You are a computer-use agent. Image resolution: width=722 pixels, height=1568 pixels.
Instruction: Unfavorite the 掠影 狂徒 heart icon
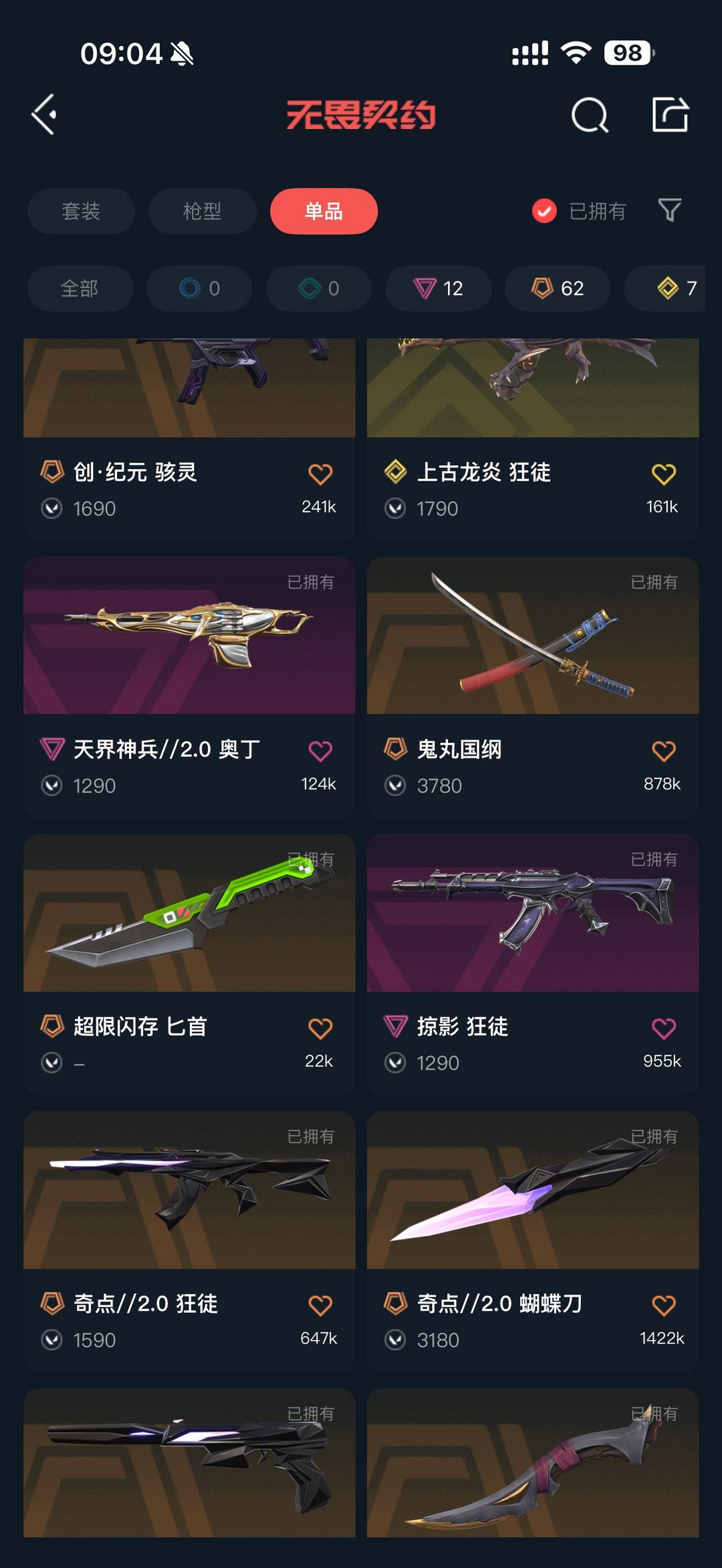(x=663, y=1028)
